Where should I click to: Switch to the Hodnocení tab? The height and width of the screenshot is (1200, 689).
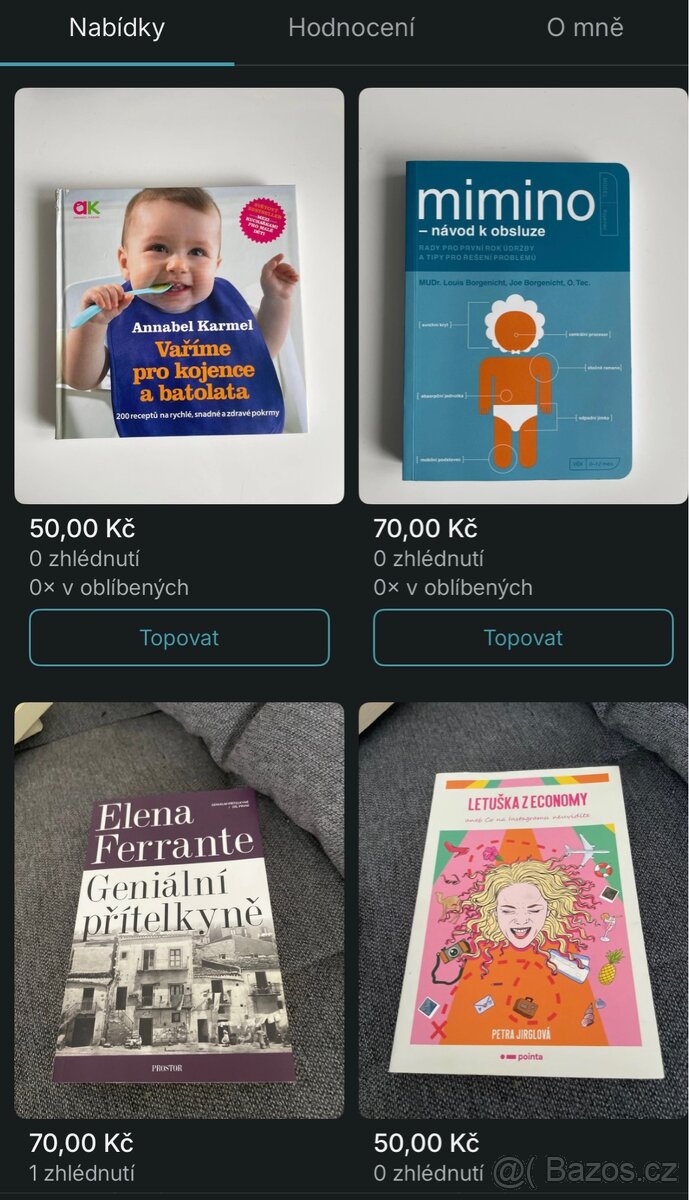(351, 28)
